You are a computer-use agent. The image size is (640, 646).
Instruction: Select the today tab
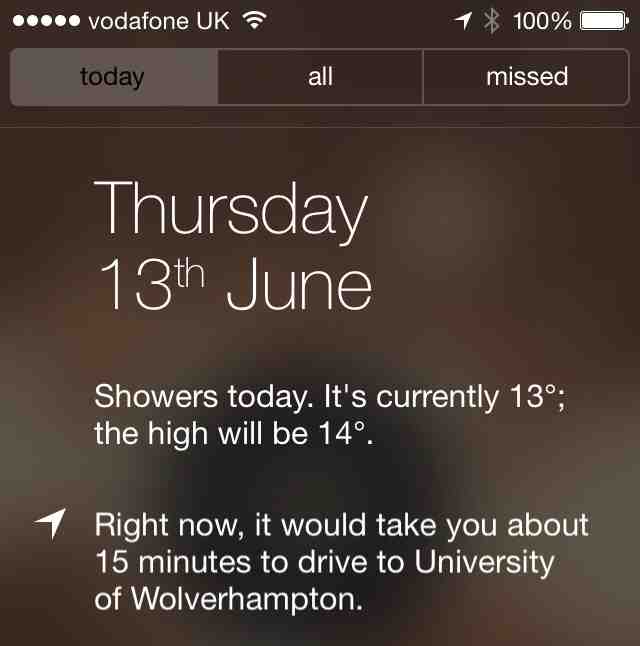coord(113,77)
